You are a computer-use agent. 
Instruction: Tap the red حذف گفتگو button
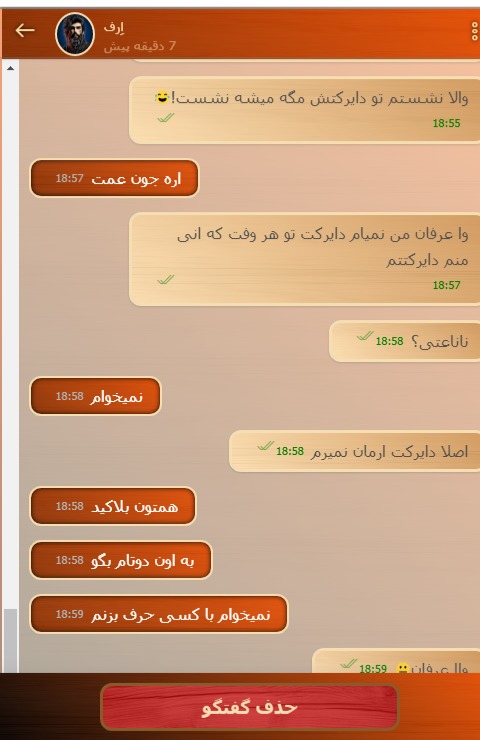[250, 707]
